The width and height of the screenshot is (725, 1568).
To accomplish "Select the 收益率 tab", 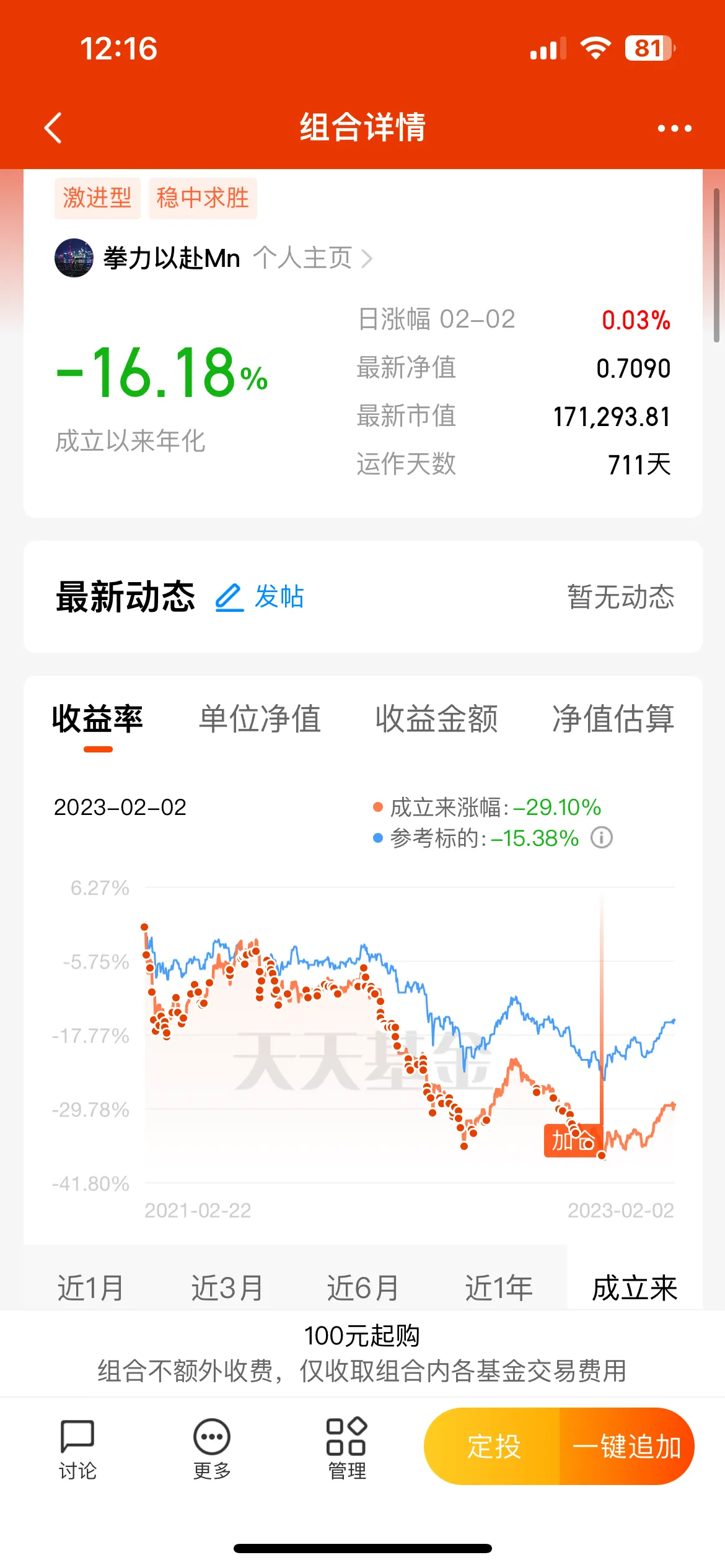I will click(x=98, y=719).
